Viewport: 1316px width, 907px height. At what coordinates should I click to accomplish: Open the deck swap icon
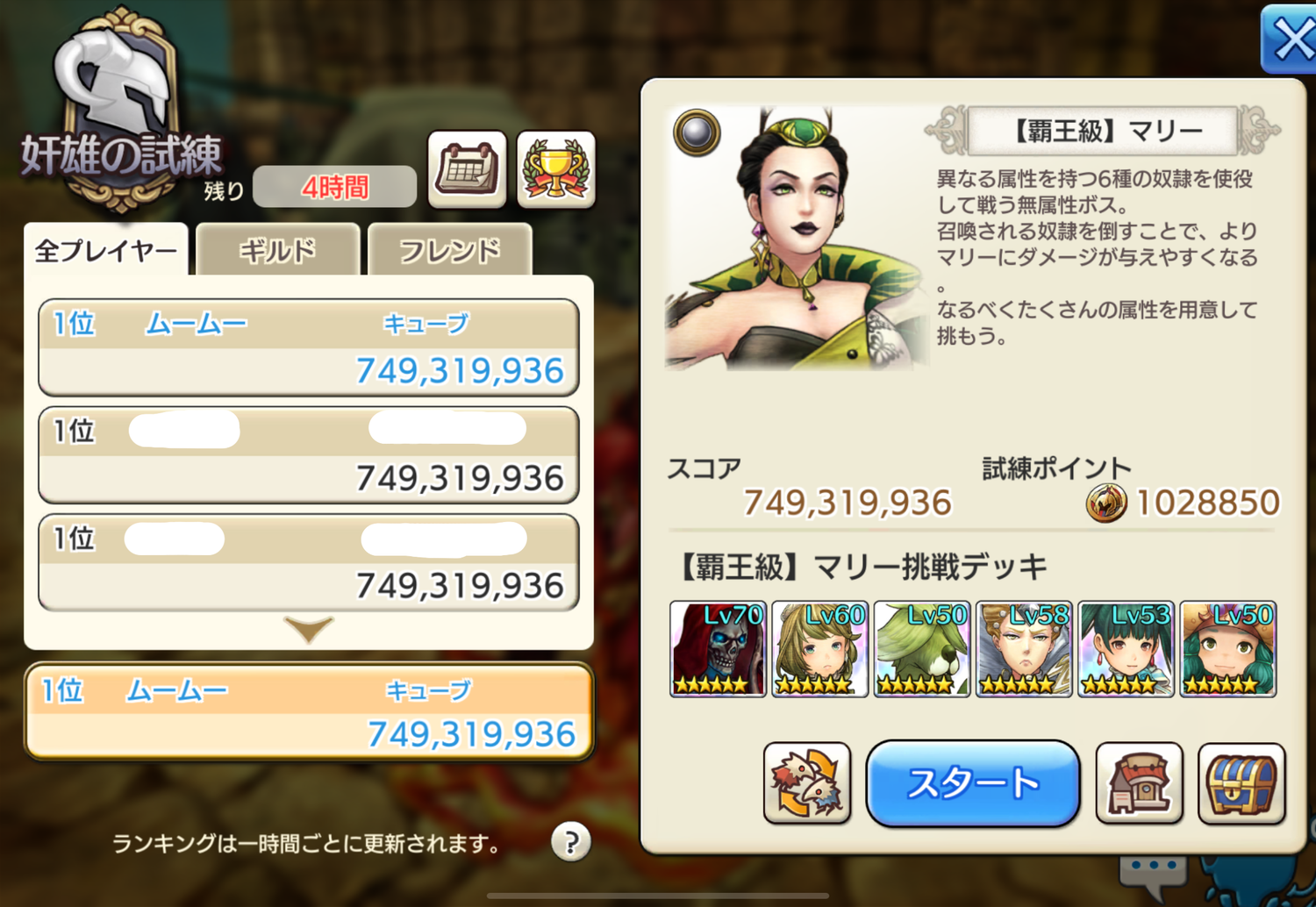point(807,783)
